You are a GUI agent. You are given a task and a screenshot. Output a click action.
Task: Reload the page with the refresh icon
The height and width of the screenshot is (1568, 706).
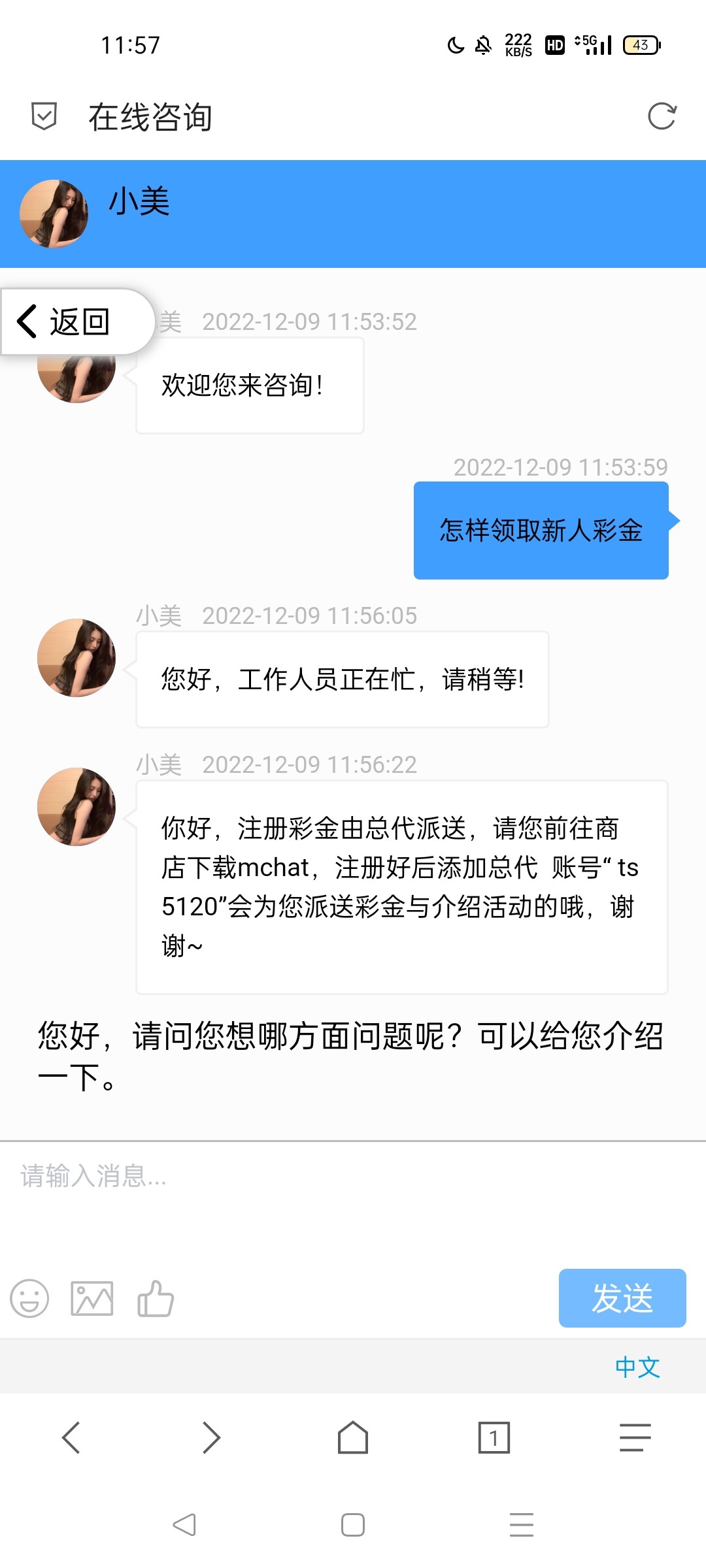pos(662,117)
